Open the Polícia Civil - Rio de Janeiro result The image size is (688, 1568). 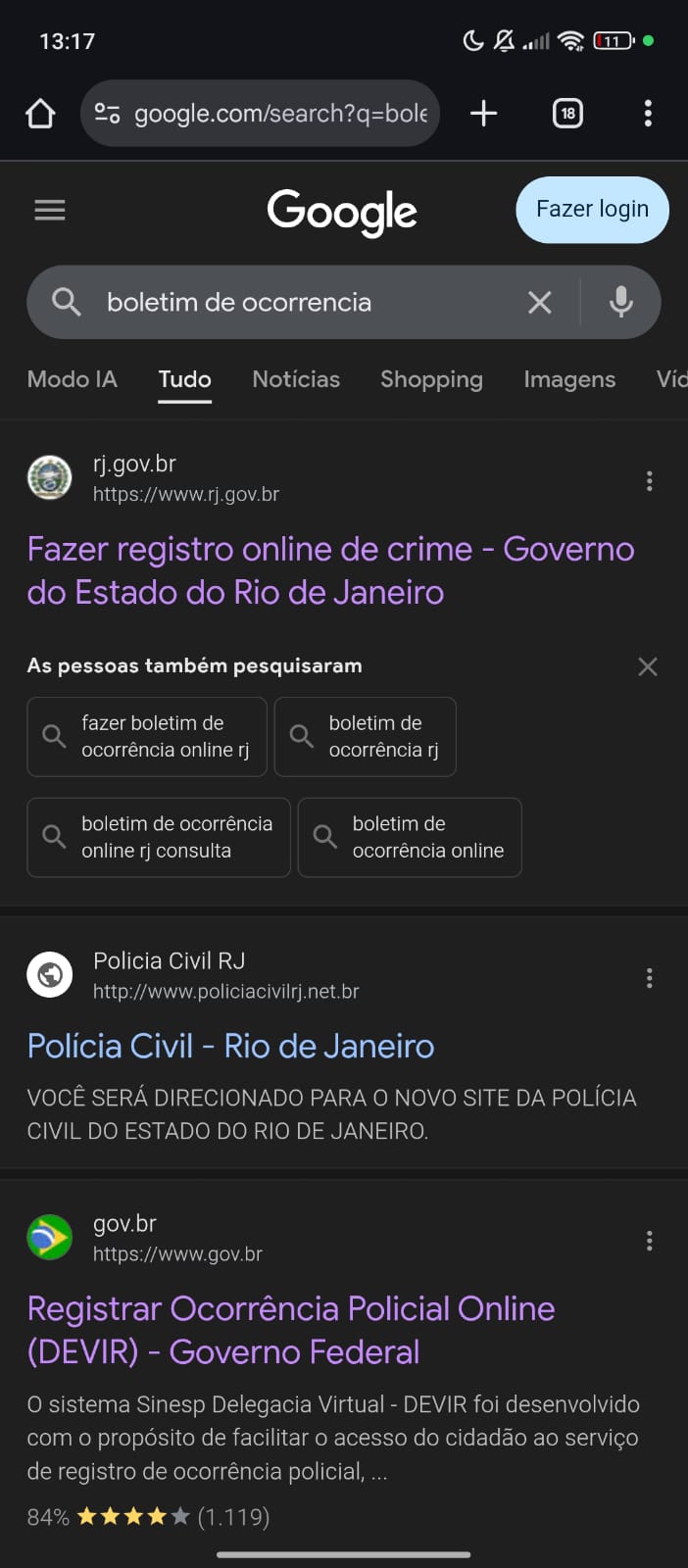pos(230,1047)
